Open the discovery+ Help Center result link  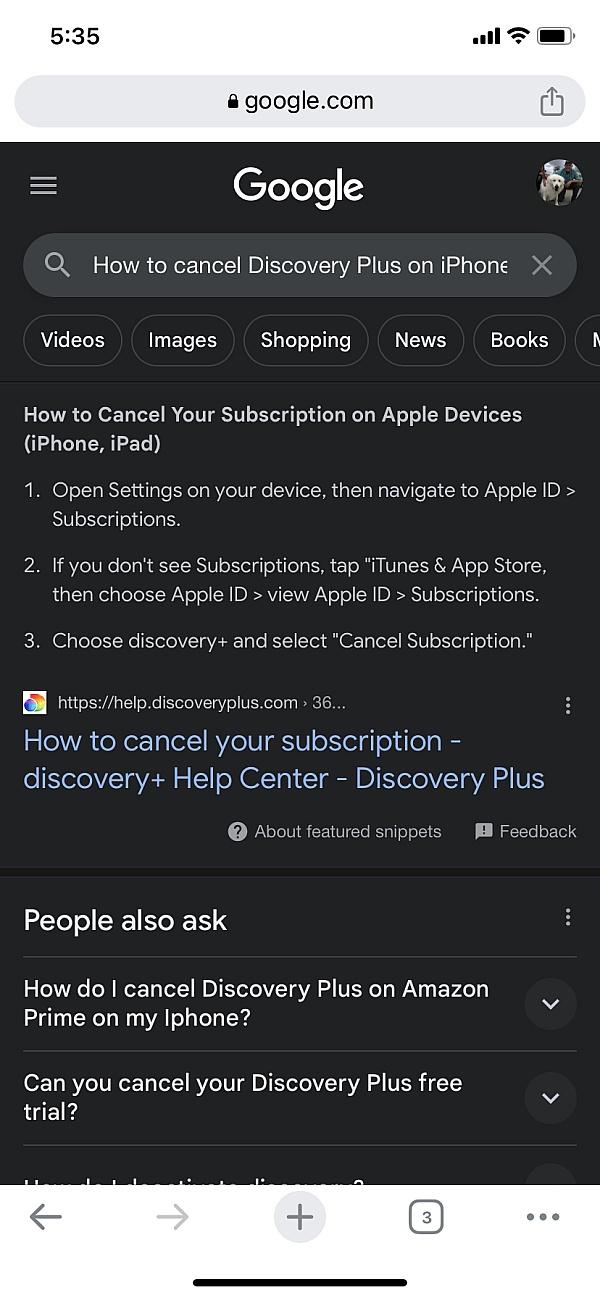(x=284, y=759)
